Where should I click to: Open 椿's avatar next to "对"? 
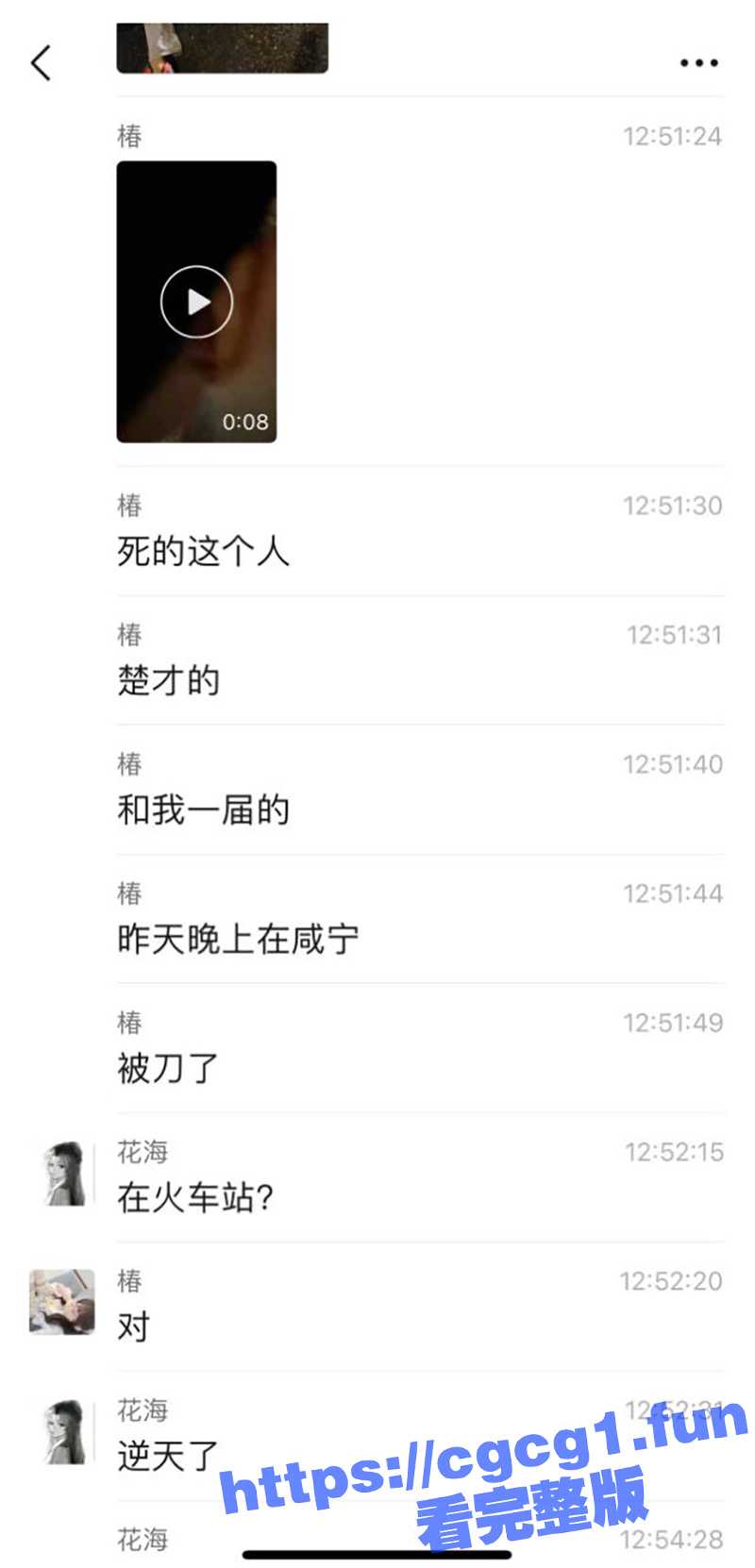point(62,1302)
